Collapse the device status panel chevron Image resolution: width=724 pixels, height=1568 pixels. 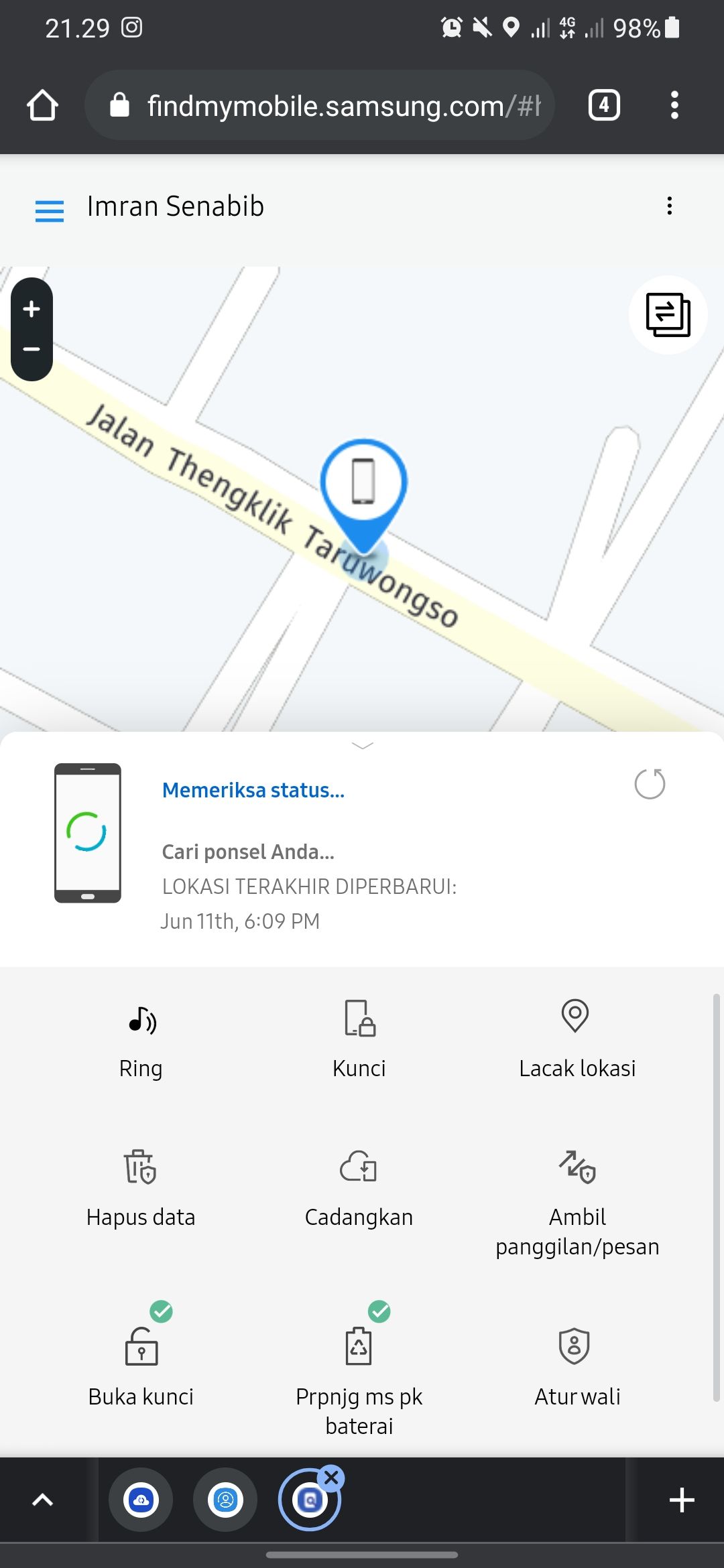click(x=362, y=746)
